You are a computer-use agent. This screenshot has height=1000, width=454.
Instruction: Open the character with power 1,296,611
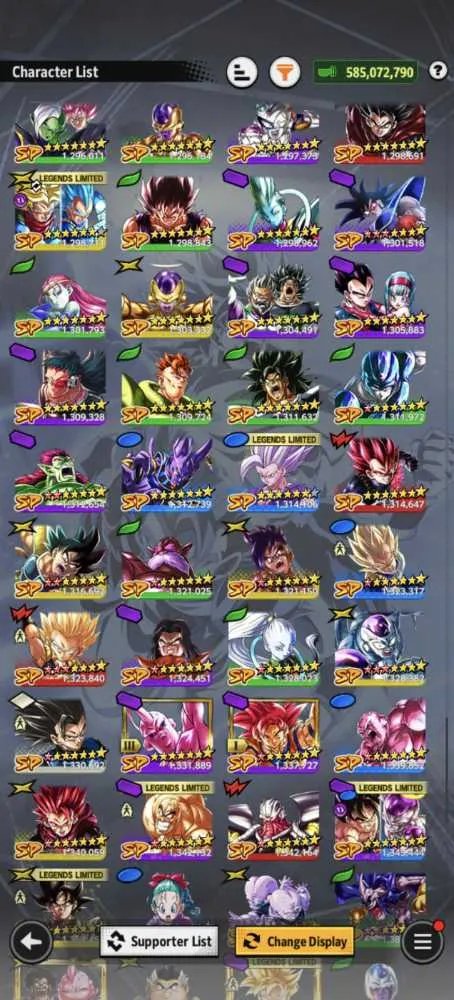(x=61, y=134)
